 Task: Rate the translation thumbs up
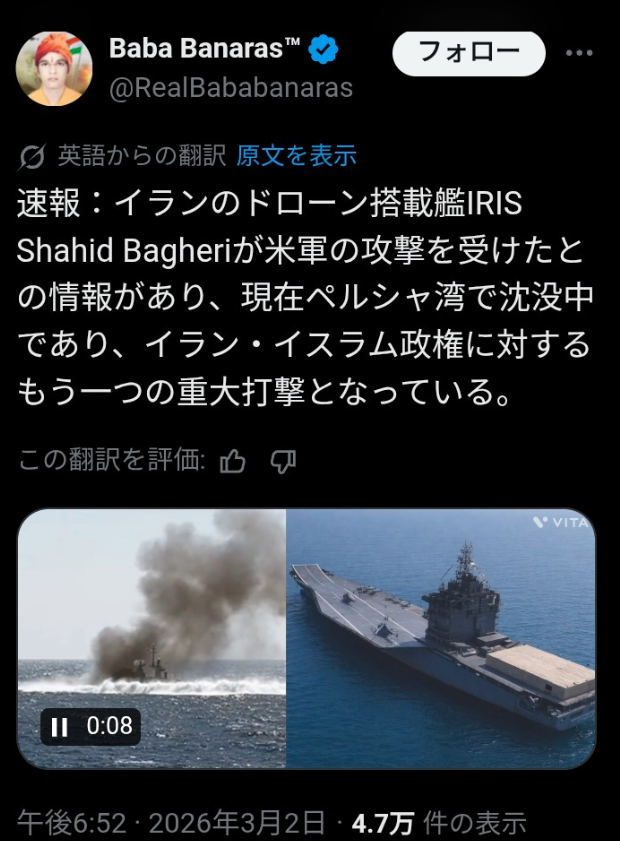233,461
